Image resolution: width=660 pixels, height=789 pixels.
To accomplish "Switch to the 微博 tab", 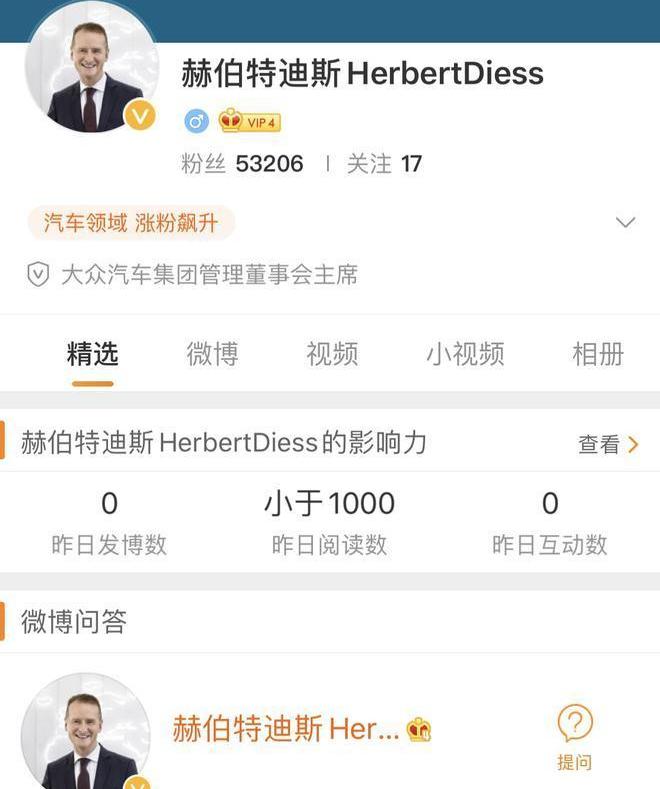I will click(212, 354).
